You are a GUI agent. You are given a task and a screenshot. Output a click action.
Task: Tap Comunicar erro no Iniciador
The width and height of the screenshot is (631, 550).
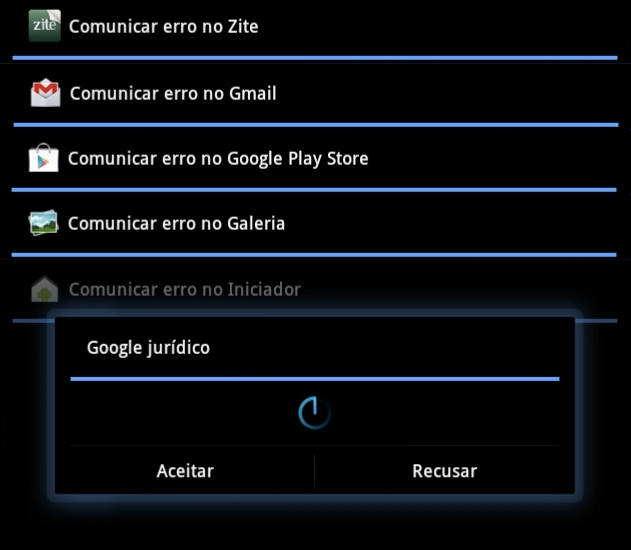click(x=184, y=290)
